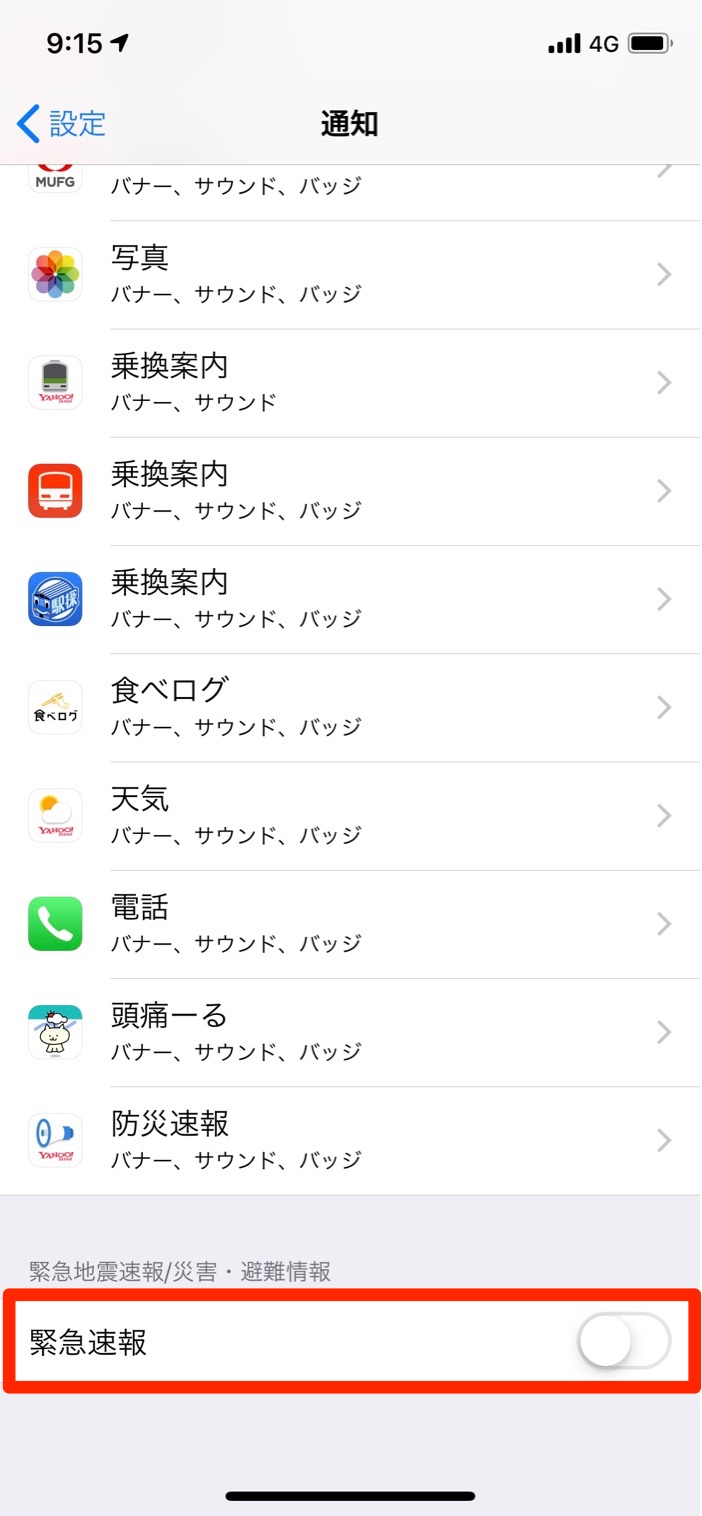The height and width of the screenshot is (1516, 702).
Task: Open 乗換案内 with the red icon
Action: (350, 491)
